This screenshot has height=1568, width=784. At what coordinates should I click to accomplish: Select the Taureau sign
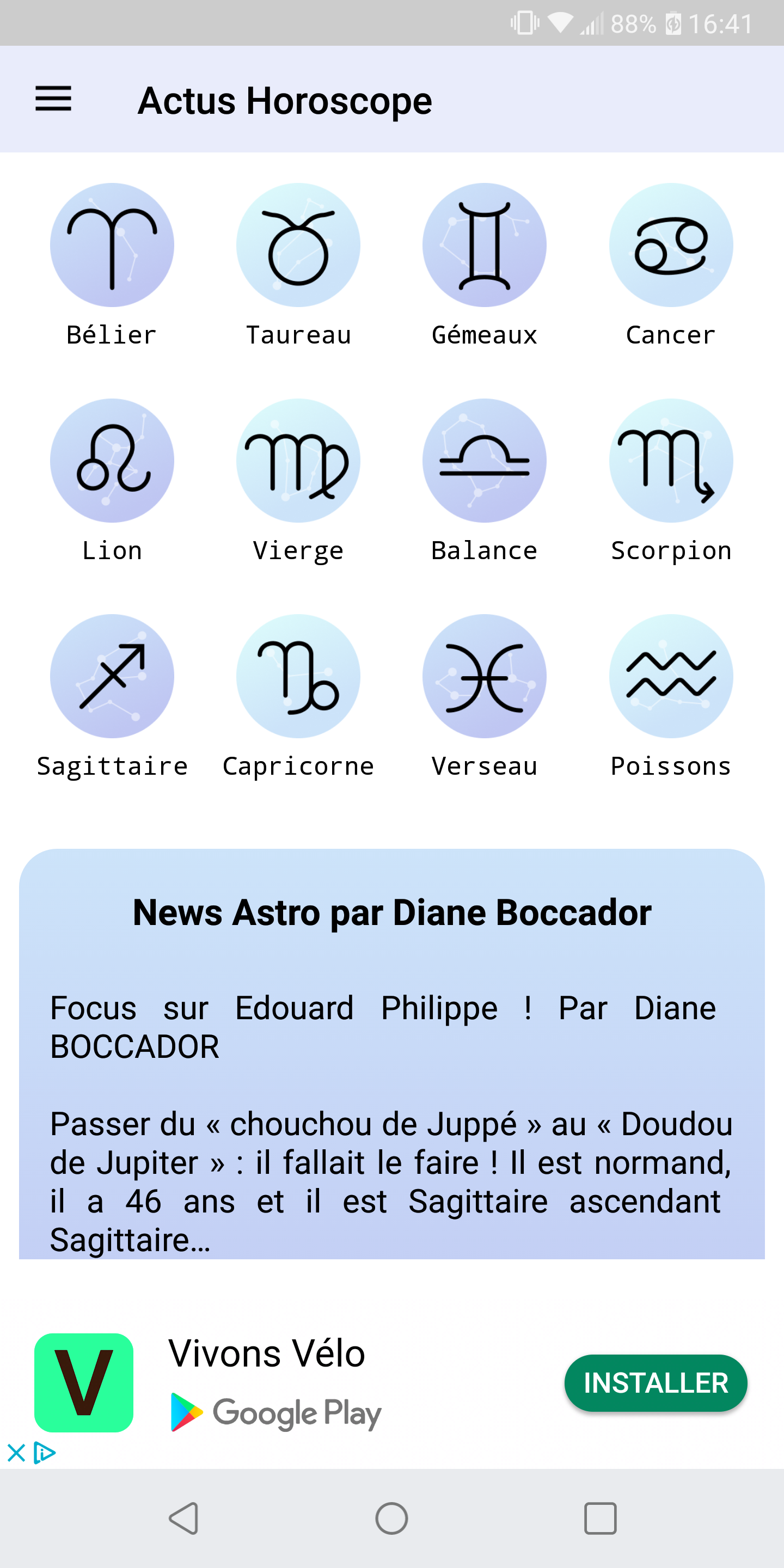(298, 246)
